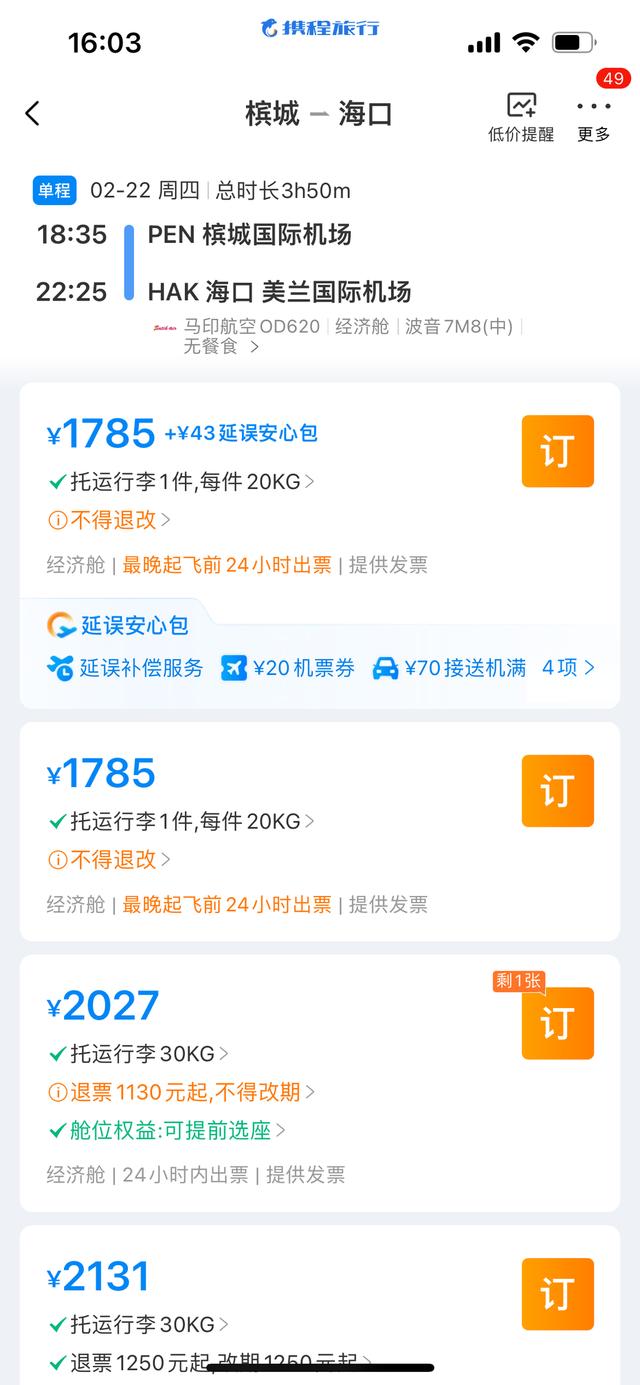The image size is (640, 1385).
Task: Open 退票1130元起,不得改期 refund policy details
Action: [182, 1091]
